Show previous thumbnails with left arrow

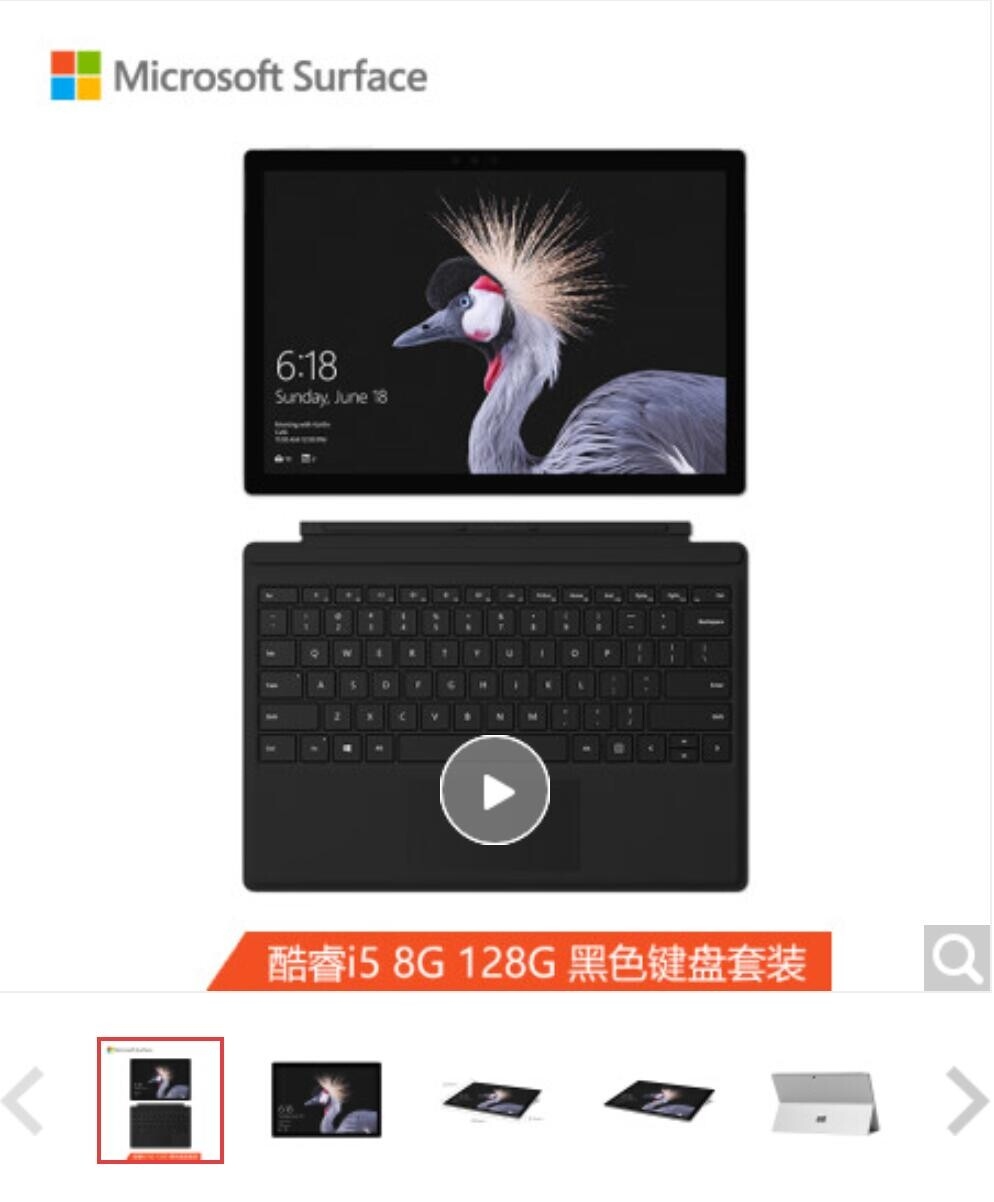pyautogui.click(x=22, y=1101)
